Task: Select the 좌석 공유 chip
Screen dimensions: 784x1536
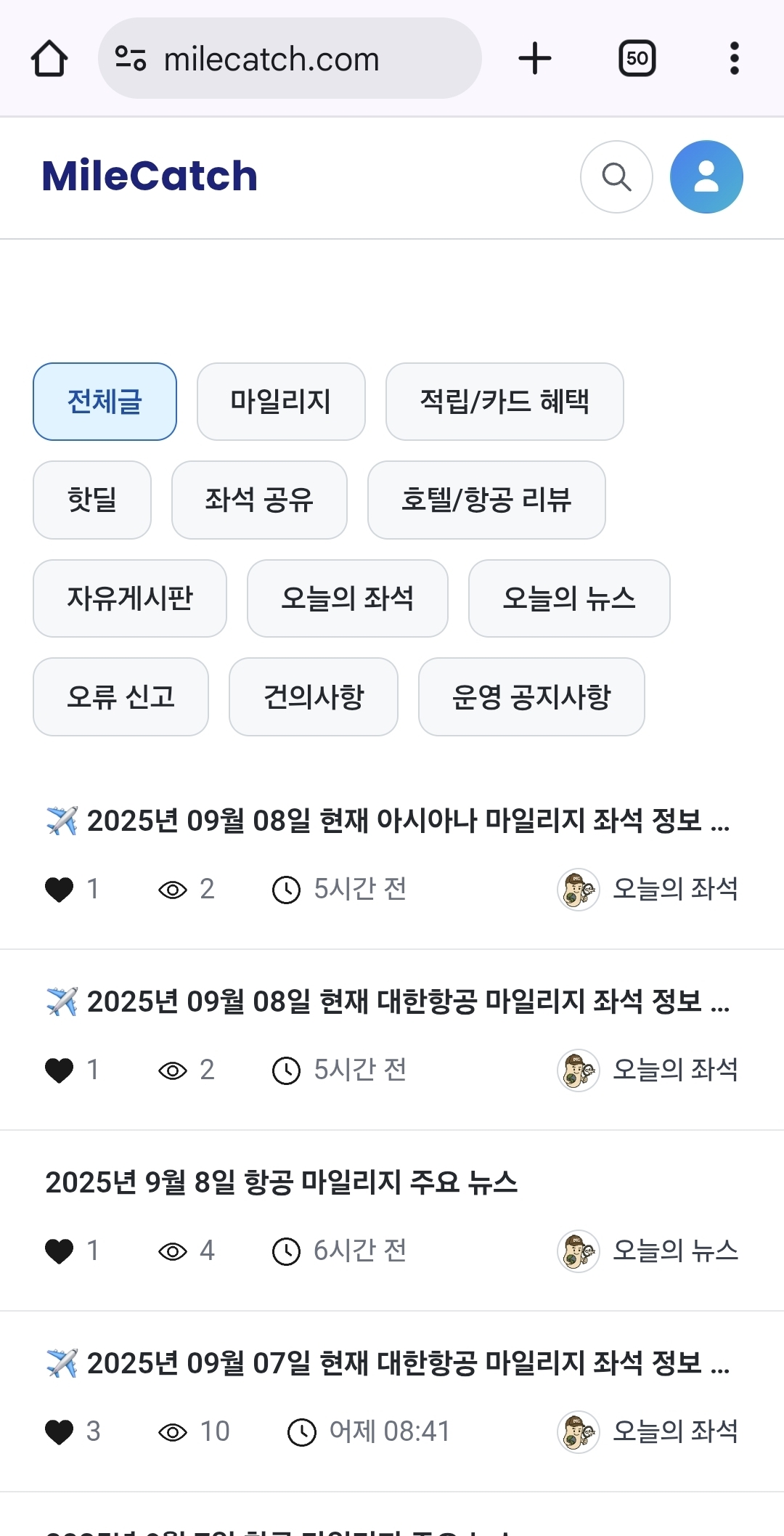Action: [x=259, y=500]
